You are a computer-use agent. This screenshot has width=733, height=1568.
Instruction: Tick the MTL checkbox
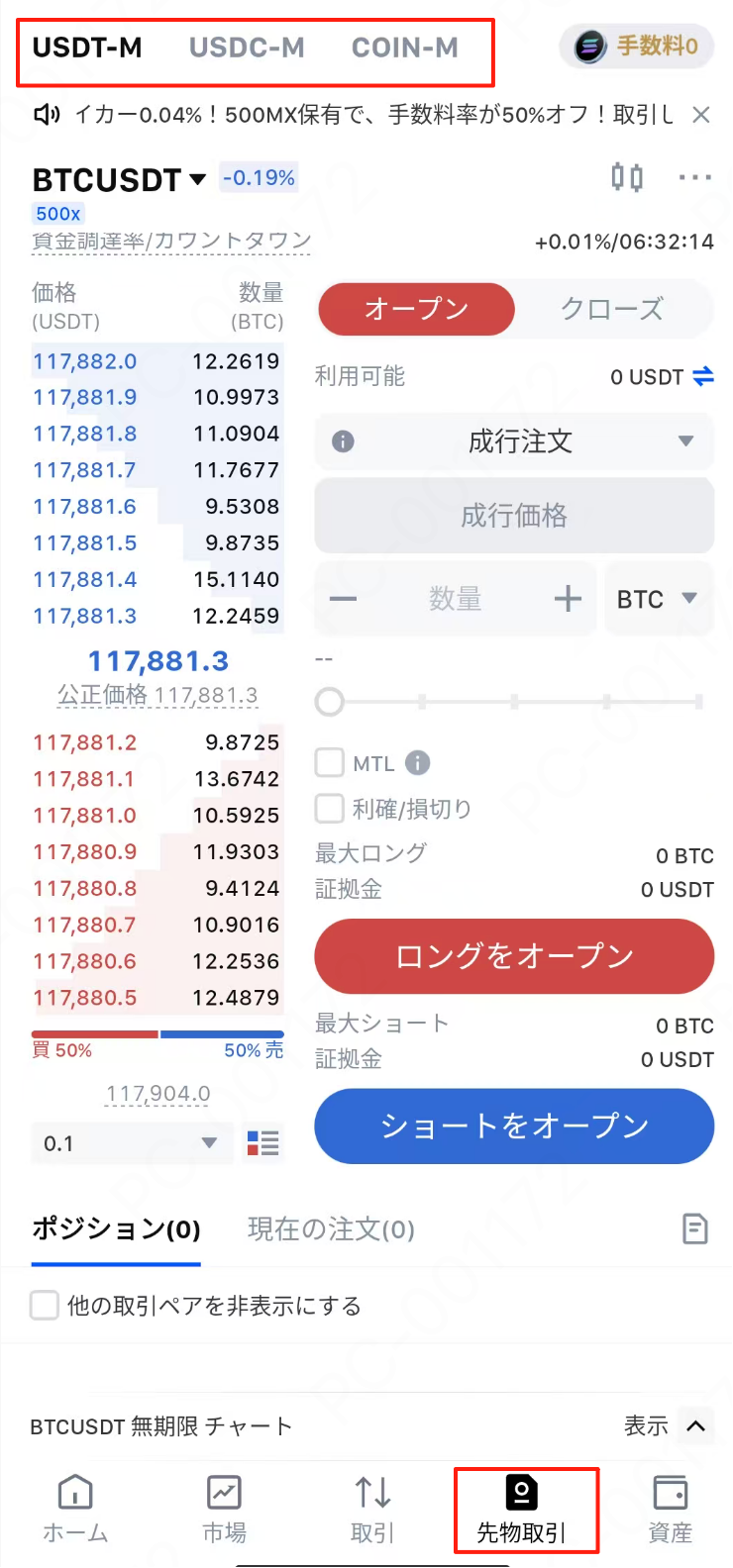coord(329,763)
